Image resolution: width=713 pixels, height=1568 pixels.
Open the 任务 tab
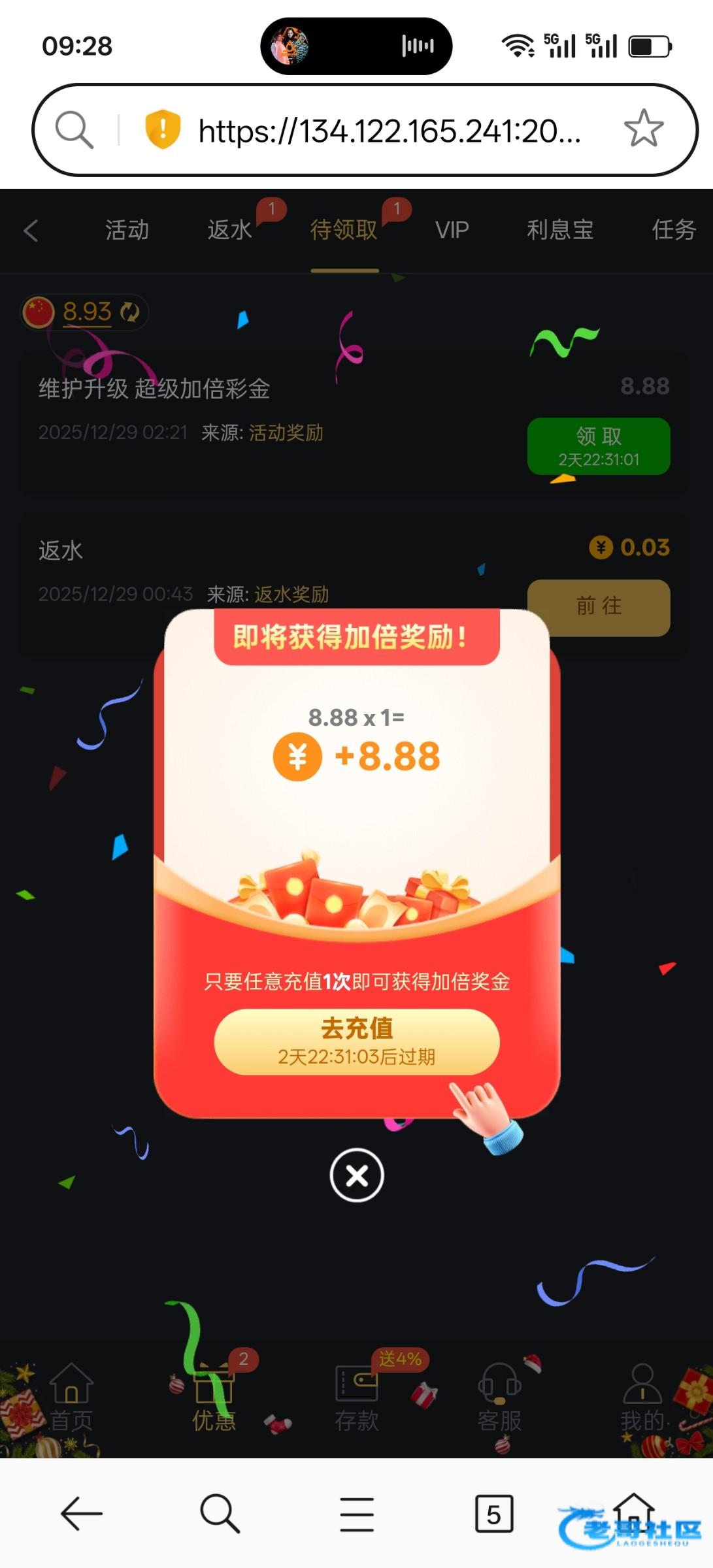[673, 230]
